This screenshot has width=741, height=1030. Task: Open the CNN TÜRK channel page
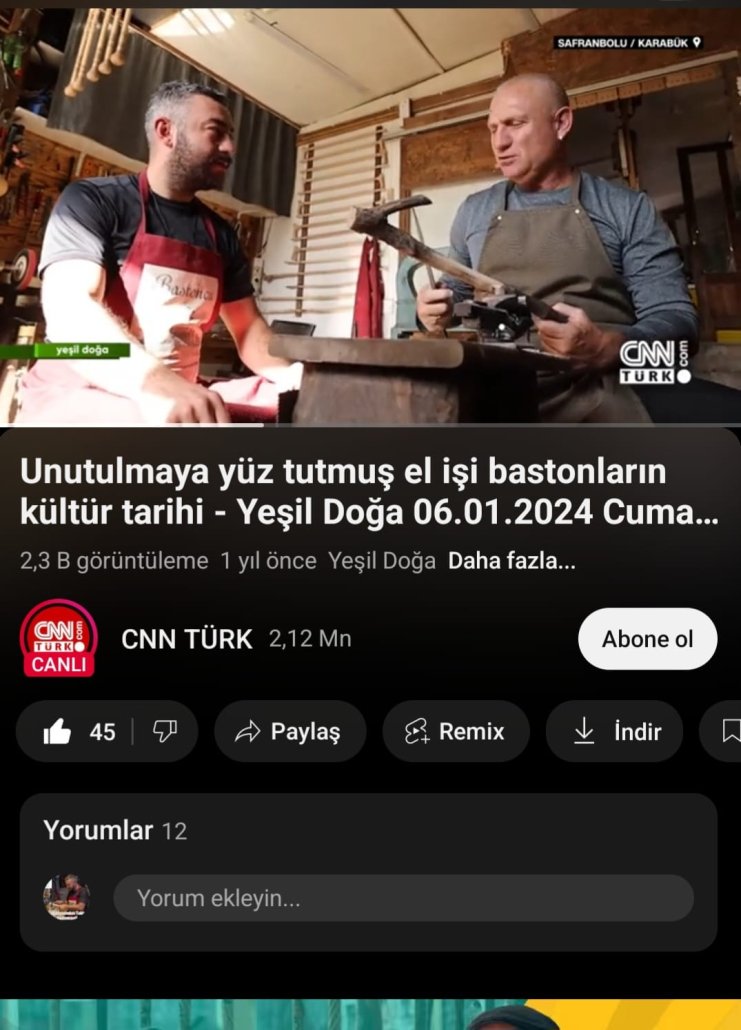click(186, 639)
